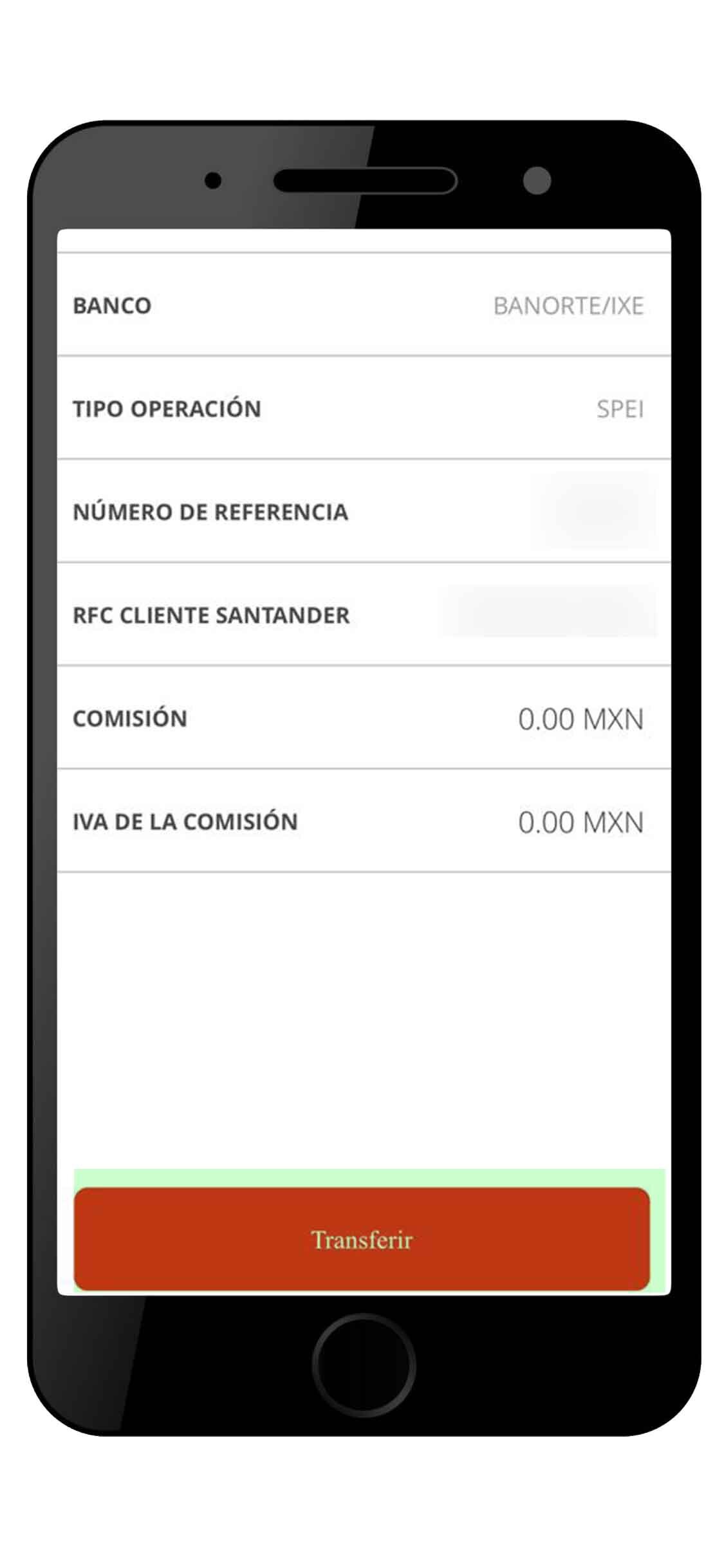Click the 0.00 MXN commission amount
The height and width of the screenshot is (1568, 724).
pos(581,718)
